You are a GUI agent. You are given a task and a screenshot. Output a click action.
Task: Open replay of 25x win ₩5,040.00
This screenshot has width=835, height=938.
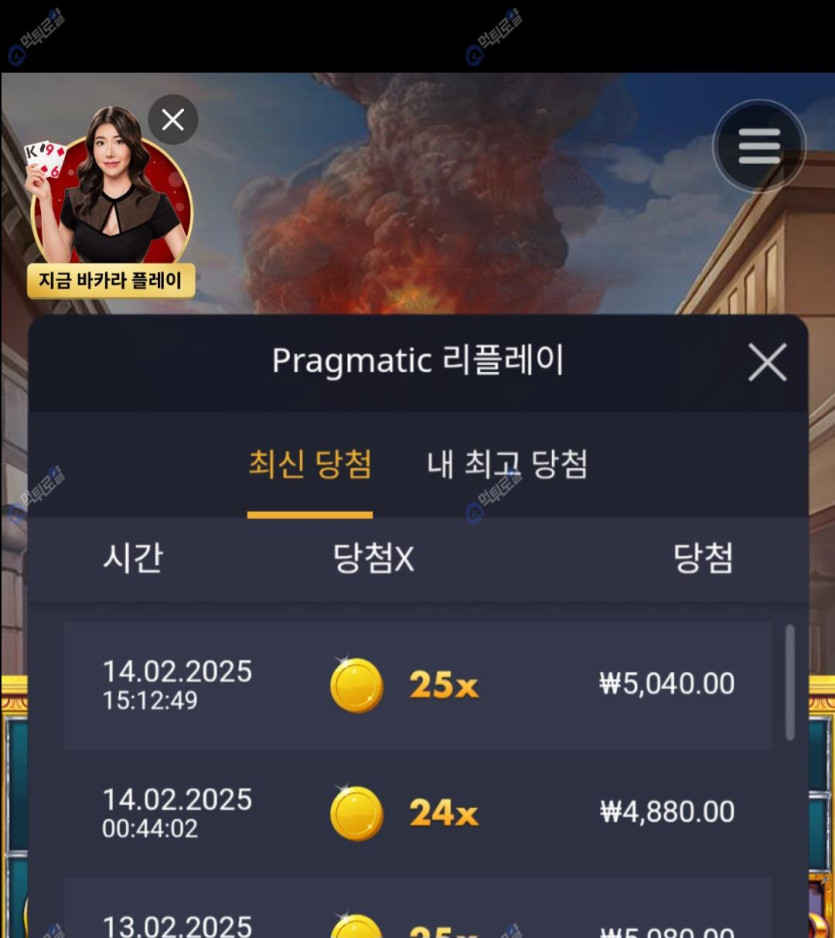pyautogui.click(x=417, y=686)
